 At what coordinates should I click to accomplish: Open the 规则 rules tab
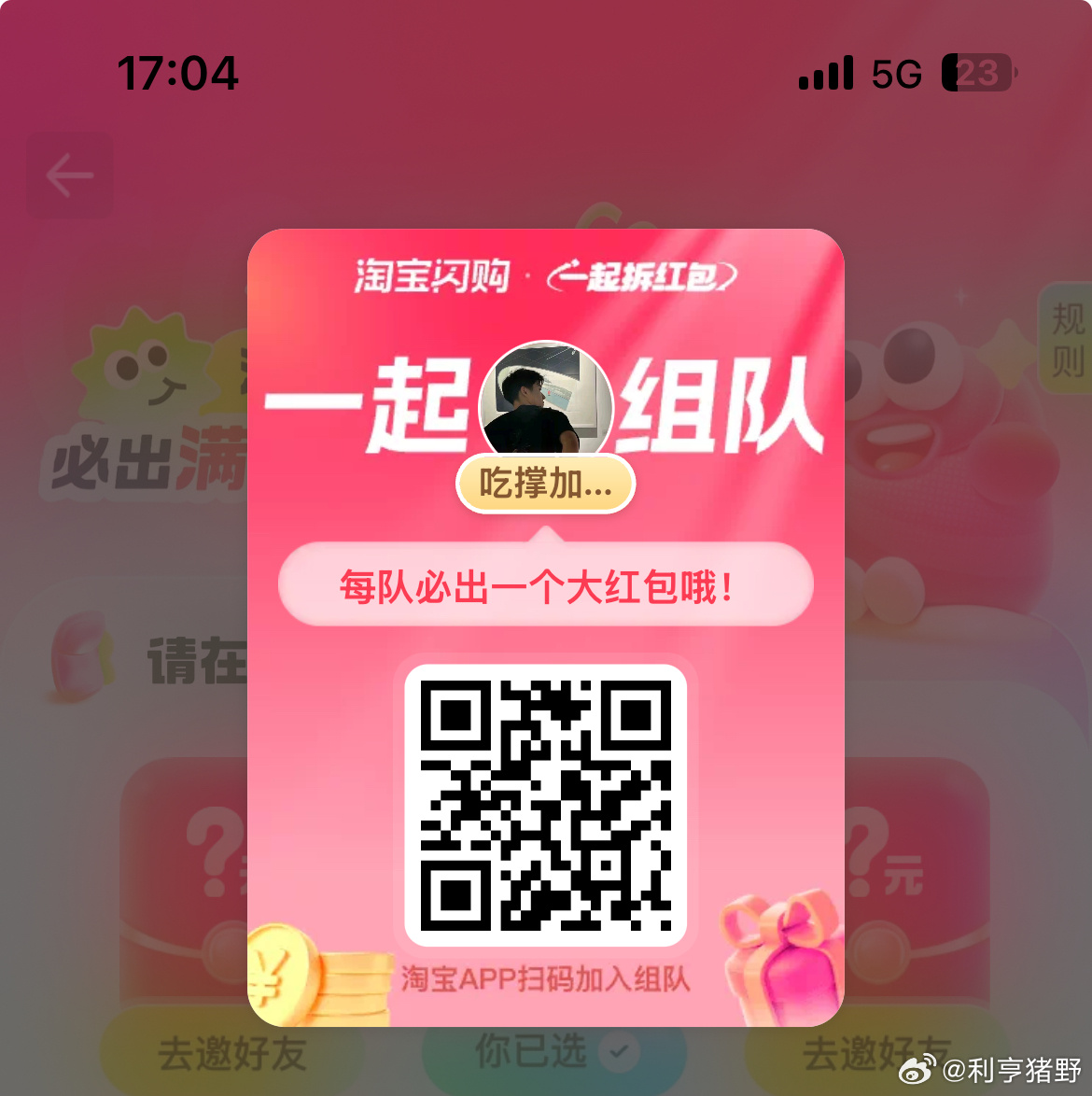click(x=1067, y=338)
